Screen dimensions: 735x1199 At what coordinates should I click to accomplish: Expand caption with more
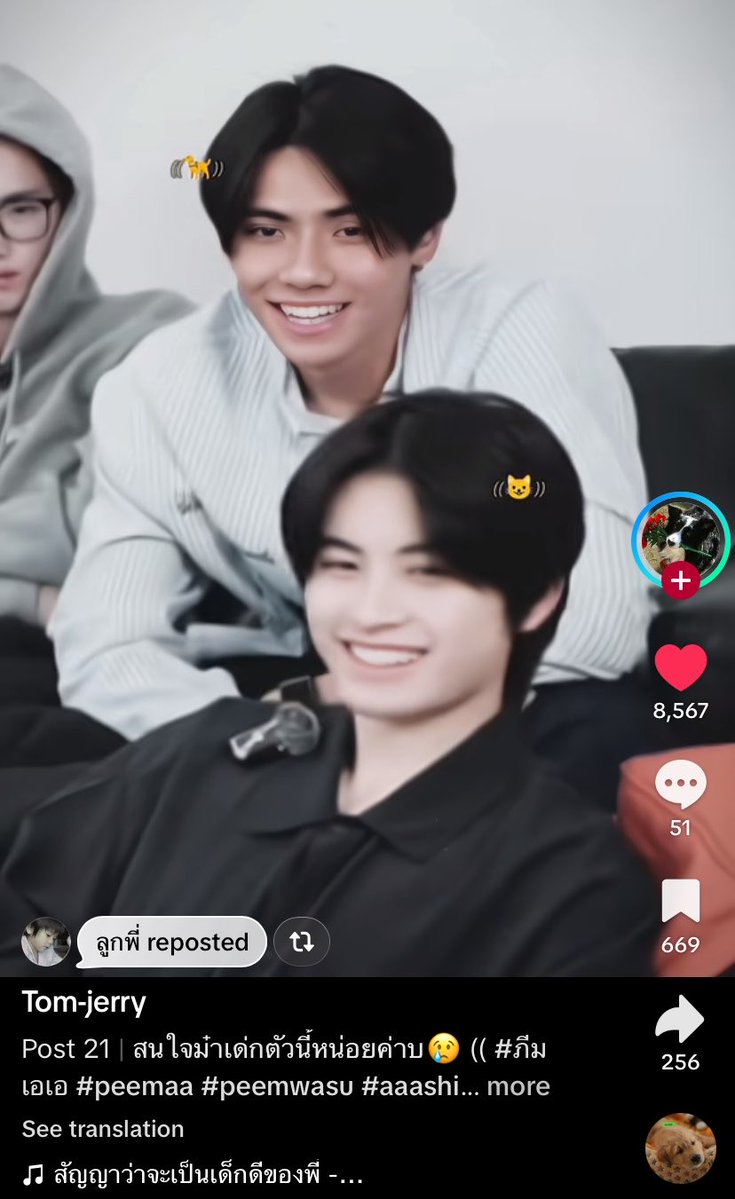(518, 1086)
